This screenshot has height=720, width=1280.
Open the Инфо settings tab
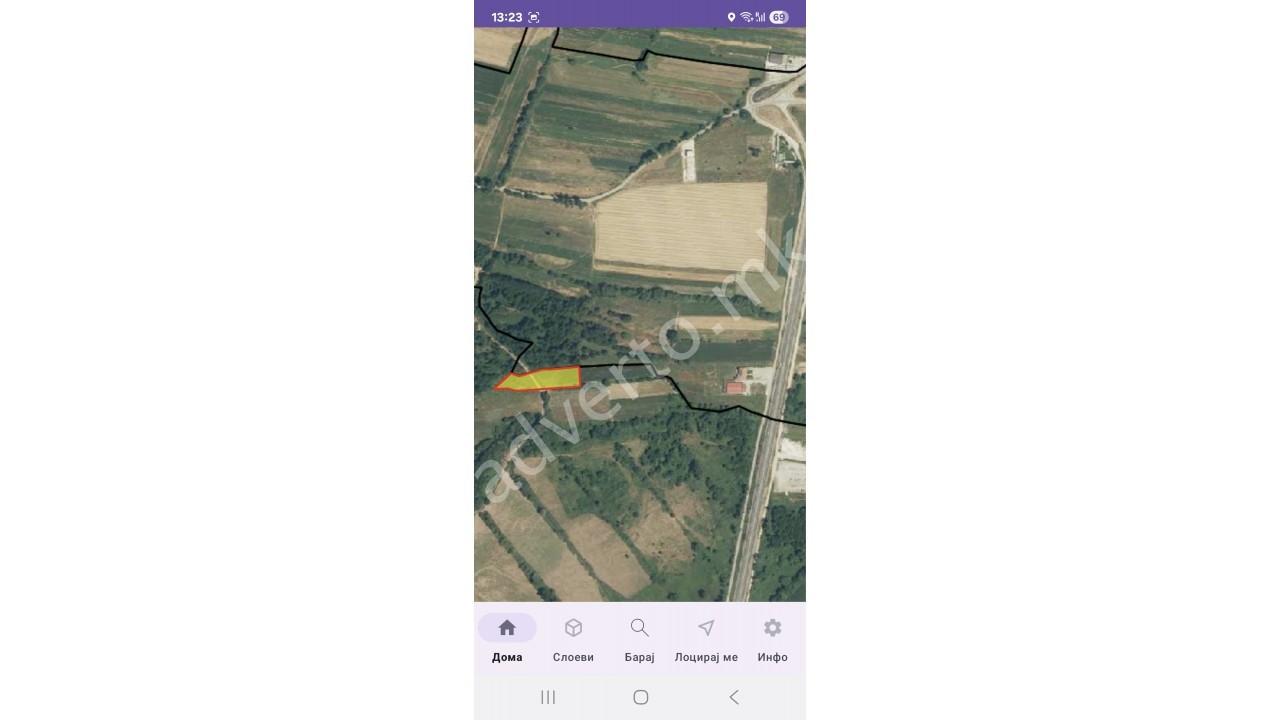pos(772,639)
